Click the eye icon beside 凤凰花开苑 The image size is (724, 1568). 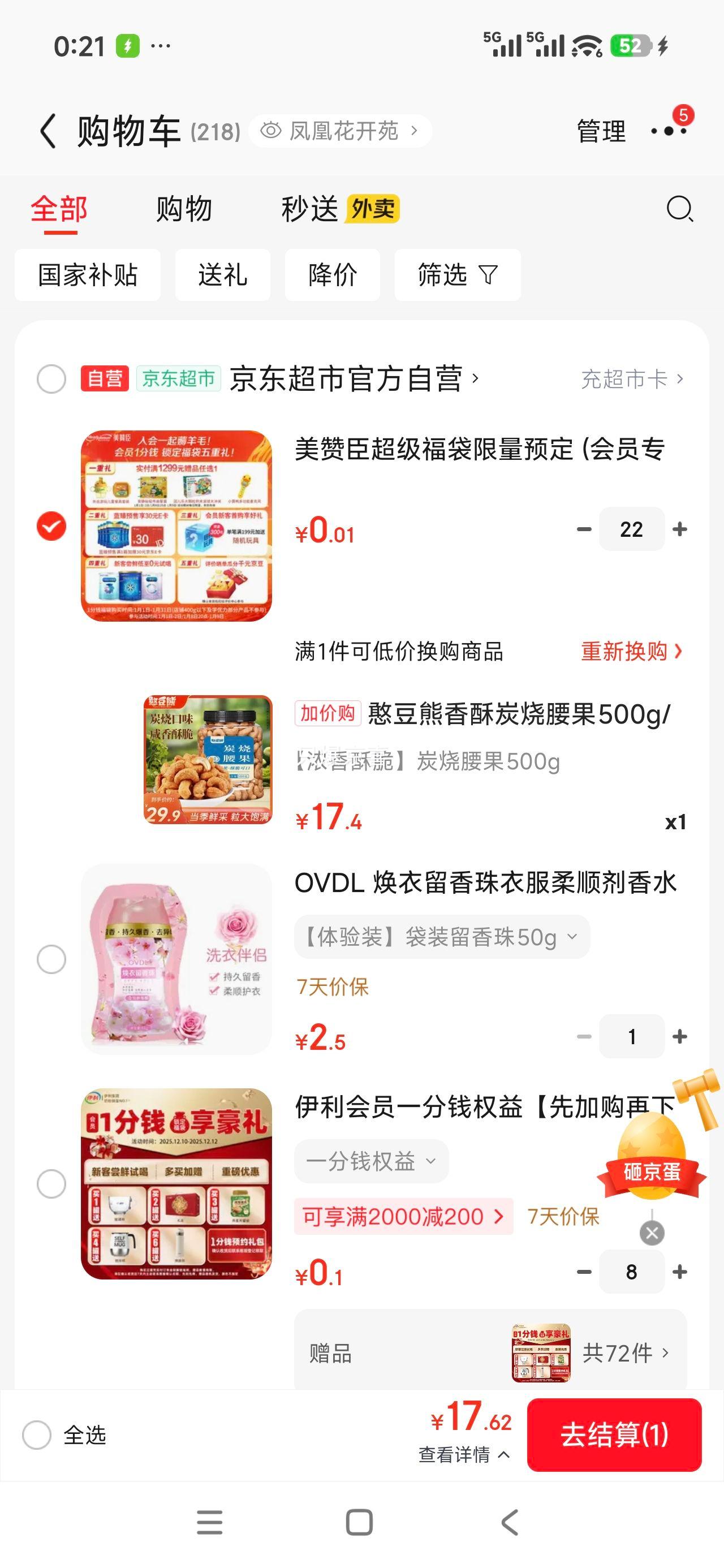271,130
